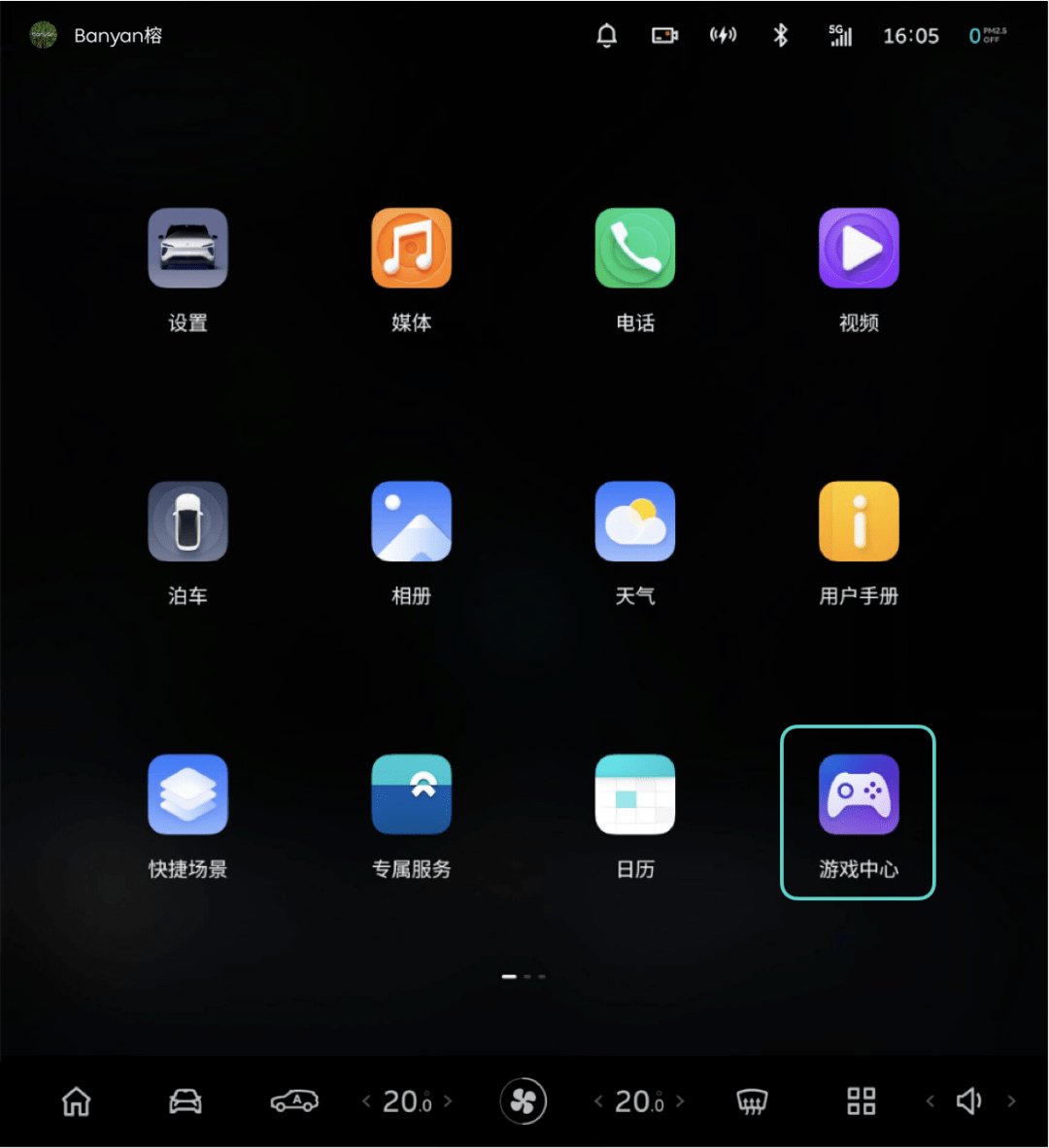Tap the Banyan榕 profile avatar

pos(43,36)
